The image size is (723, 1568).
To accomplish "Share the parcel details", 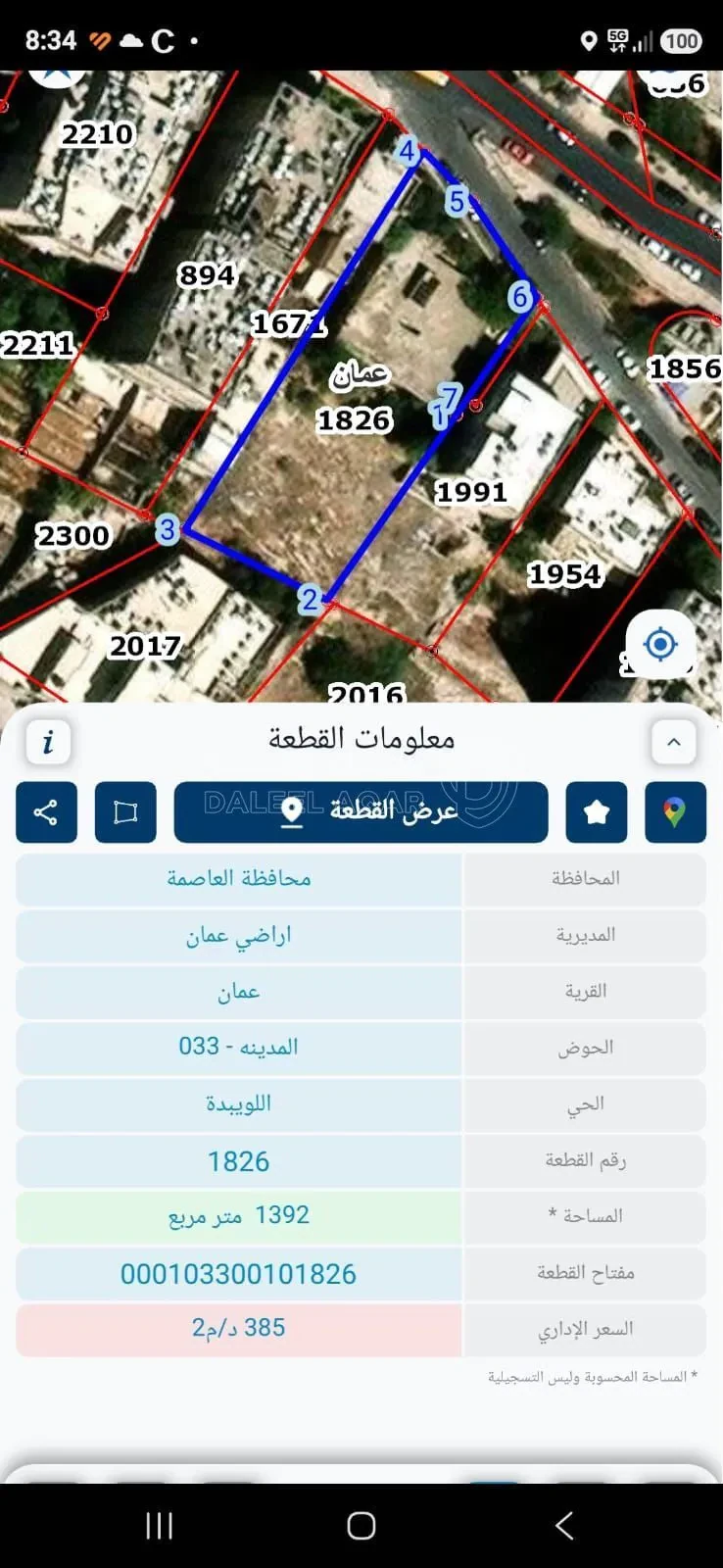I will click(46, 811).
